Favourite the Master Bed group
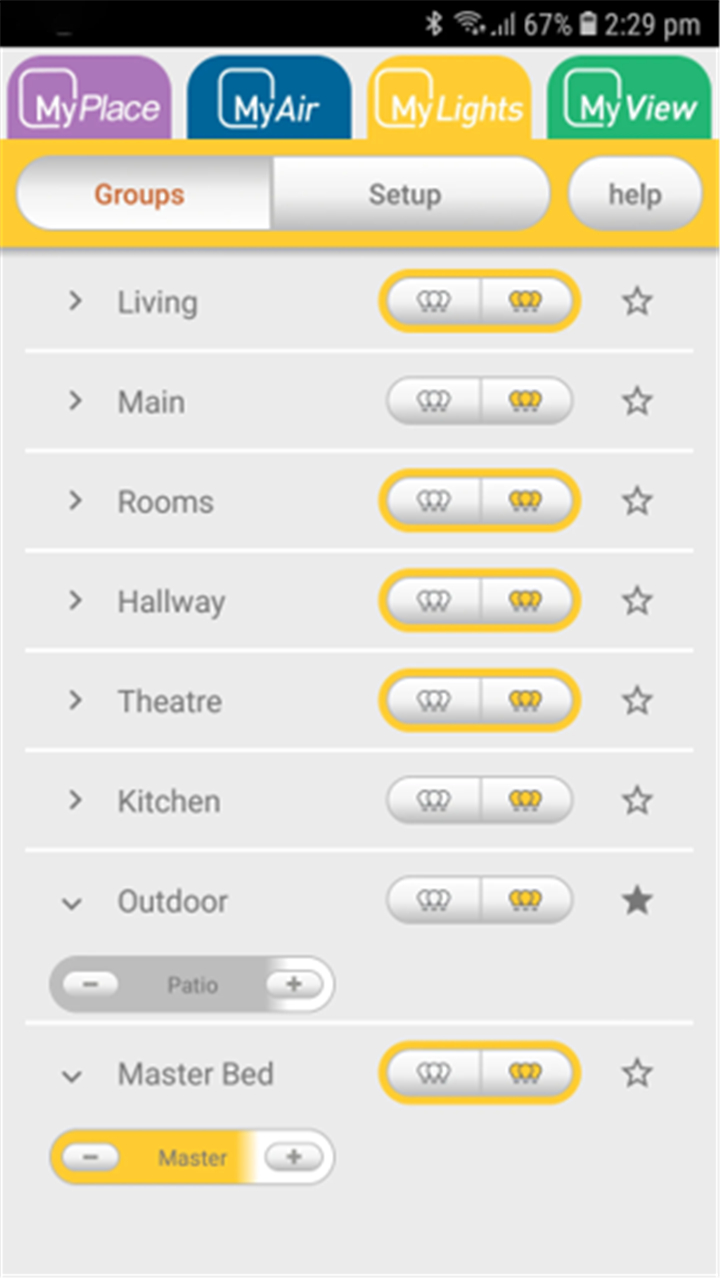 coord(637,1074)
